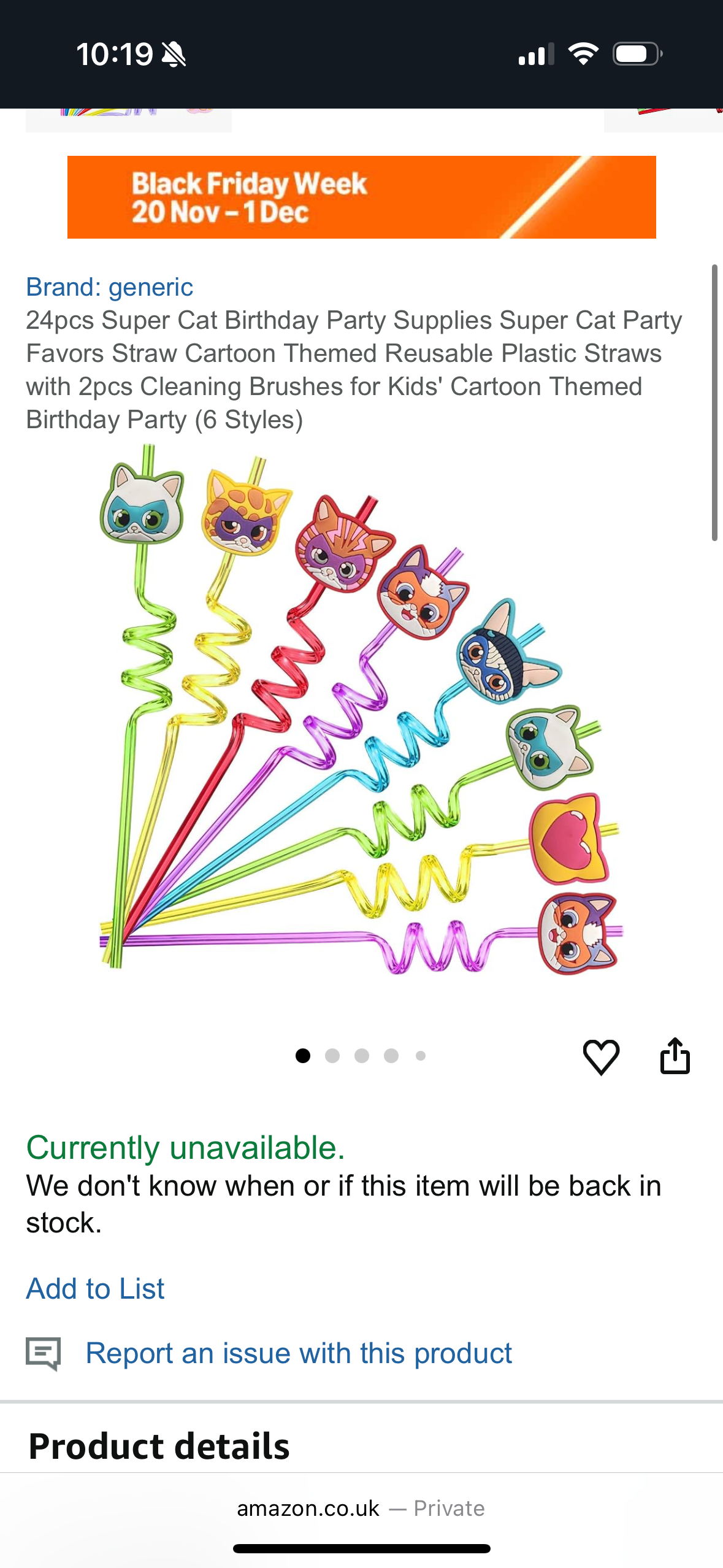Select the last carousel dot
The width and height of the screenshot is (723, 1568).
[421, 1056]
